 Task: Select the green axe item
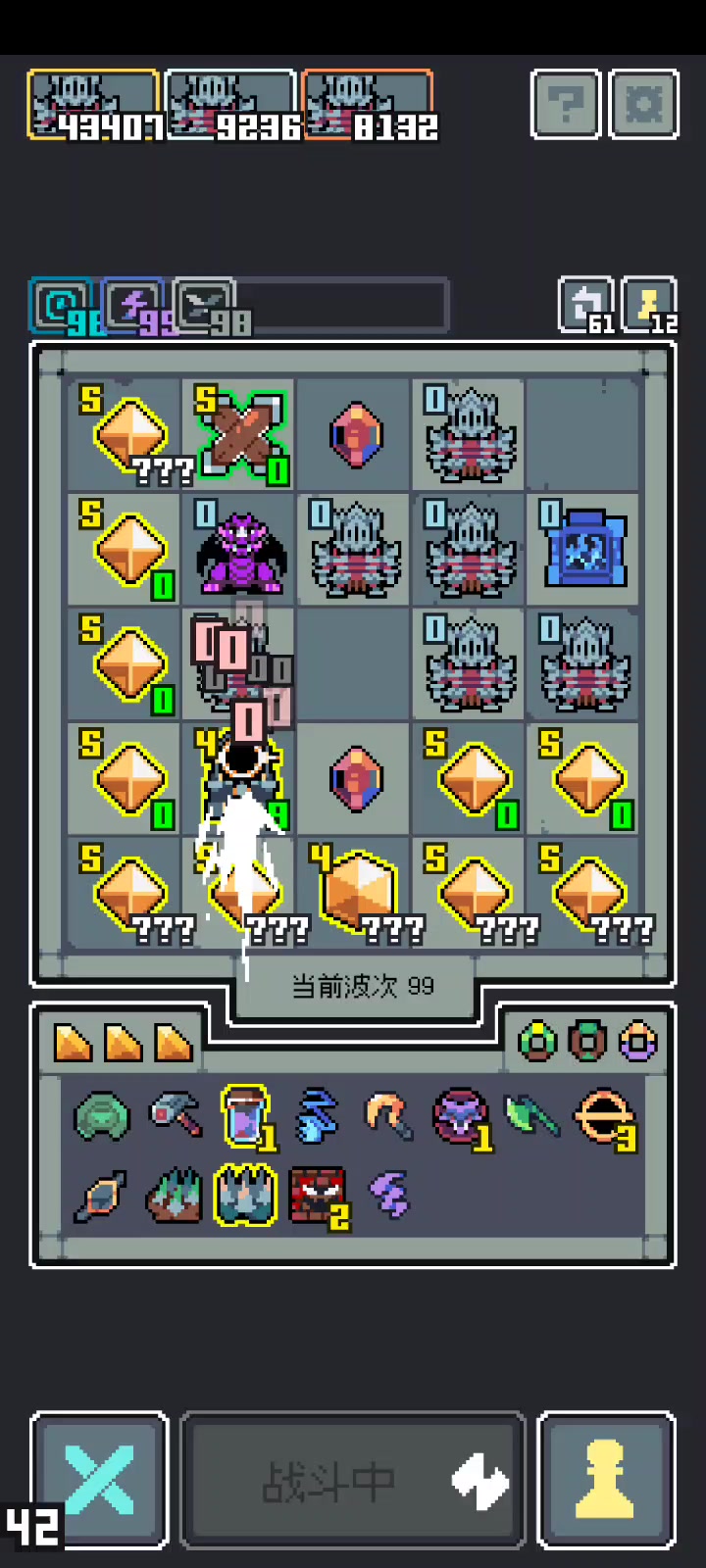531,1115
